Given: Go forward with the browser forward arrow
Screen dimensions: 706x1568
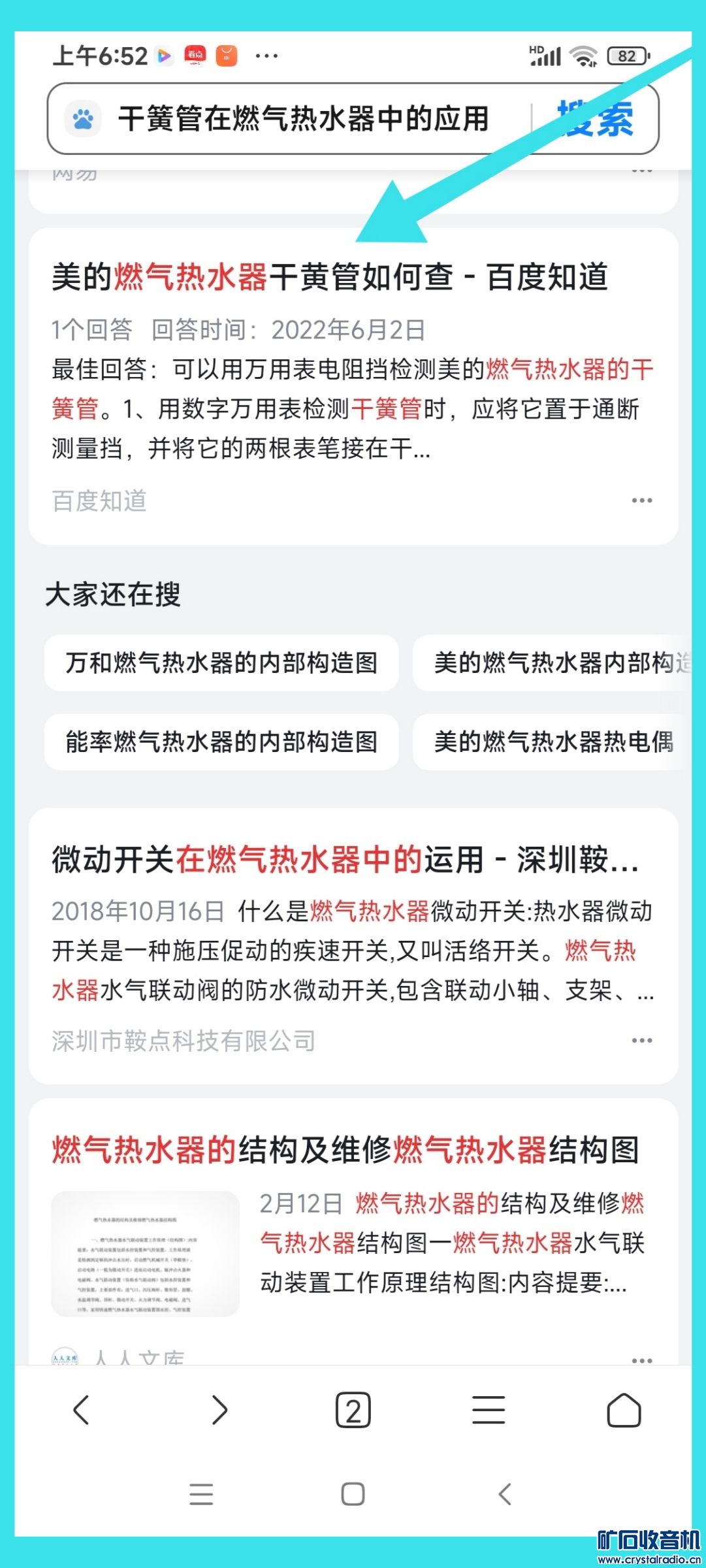Looking at the screenshot, I should (220, 1410).
